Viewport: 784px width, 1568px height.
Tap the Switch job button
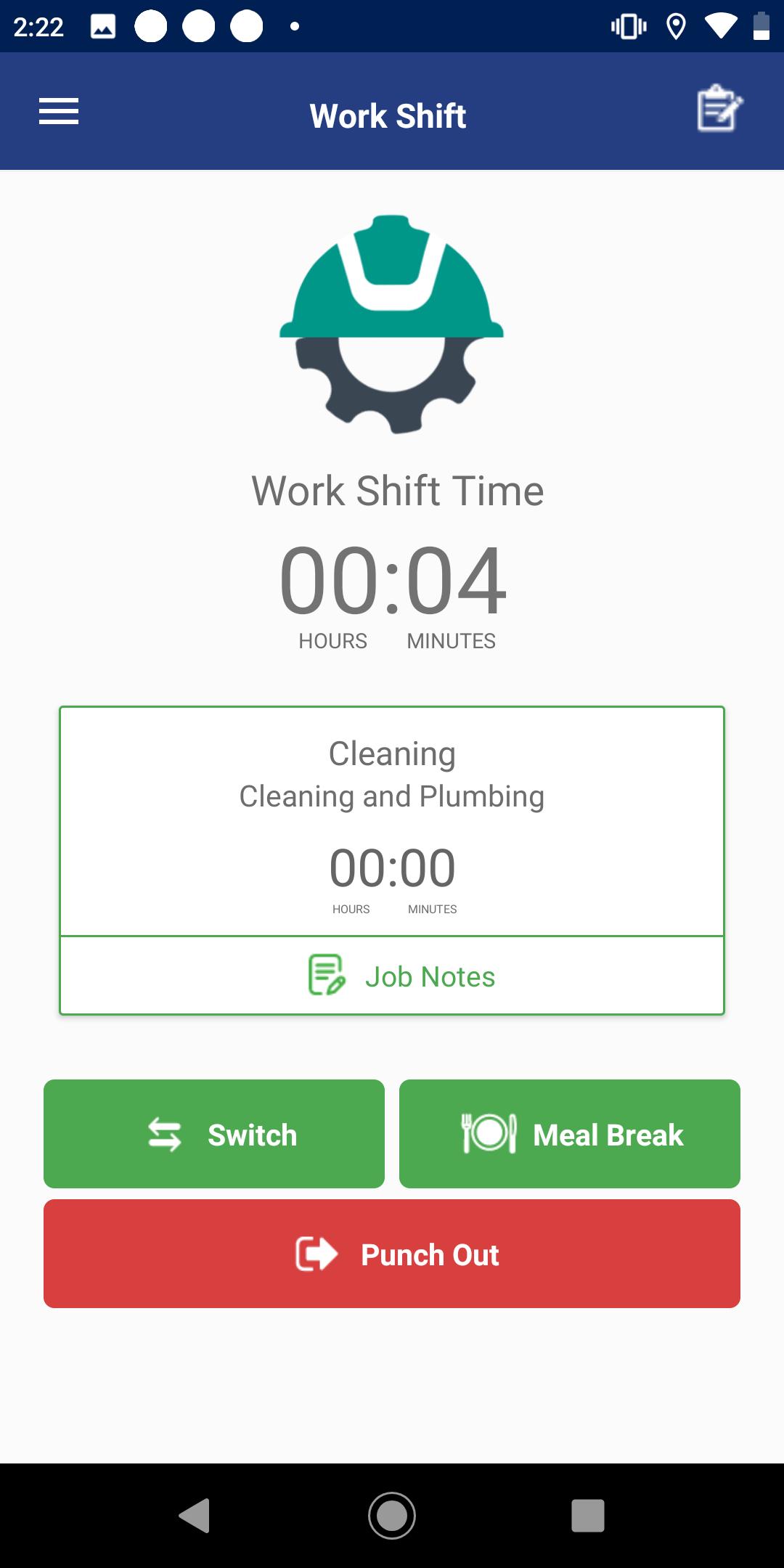[214, 1134]
